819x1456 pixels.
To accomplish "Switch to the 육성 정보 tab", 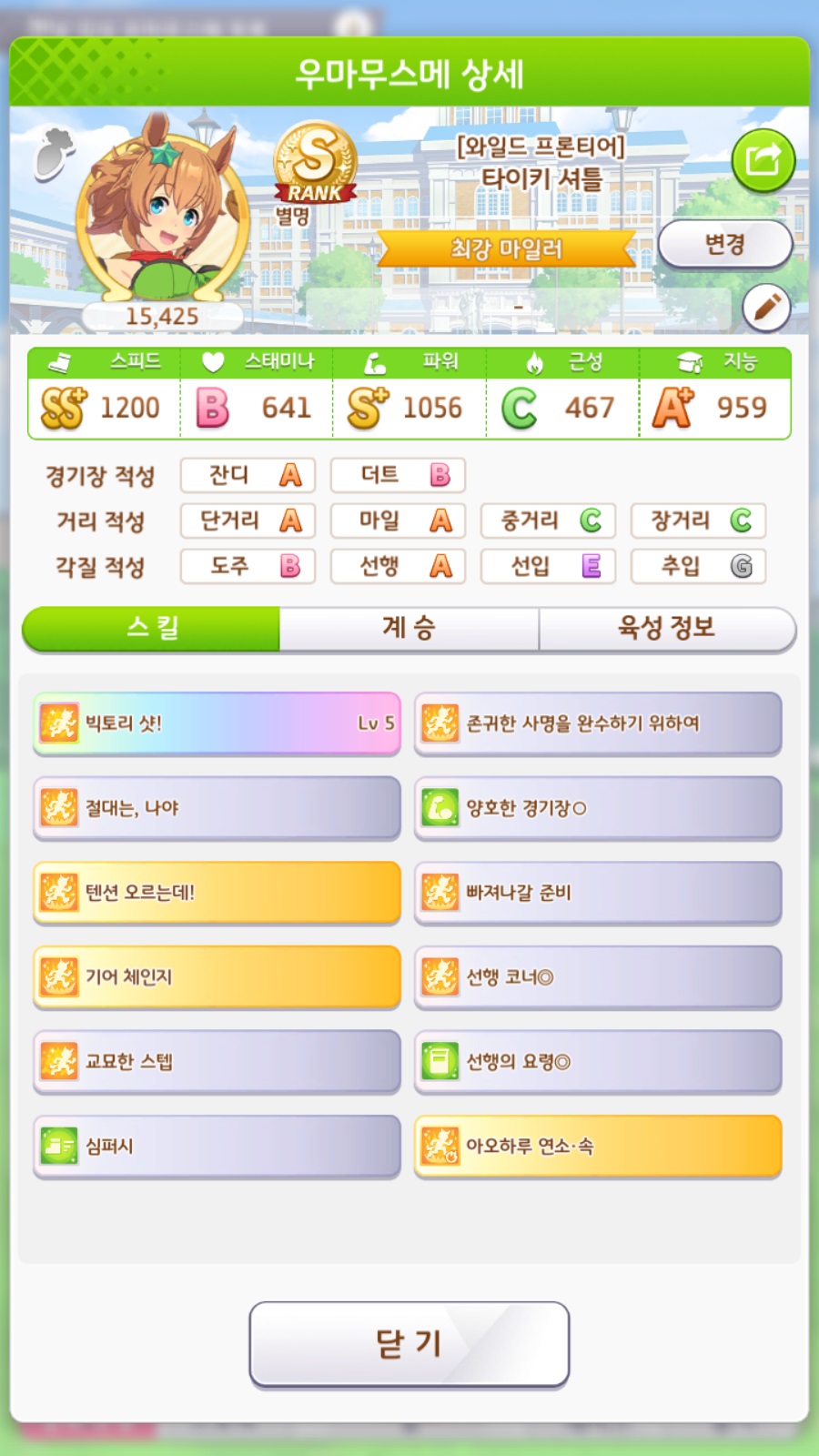I will coord(667,628).
